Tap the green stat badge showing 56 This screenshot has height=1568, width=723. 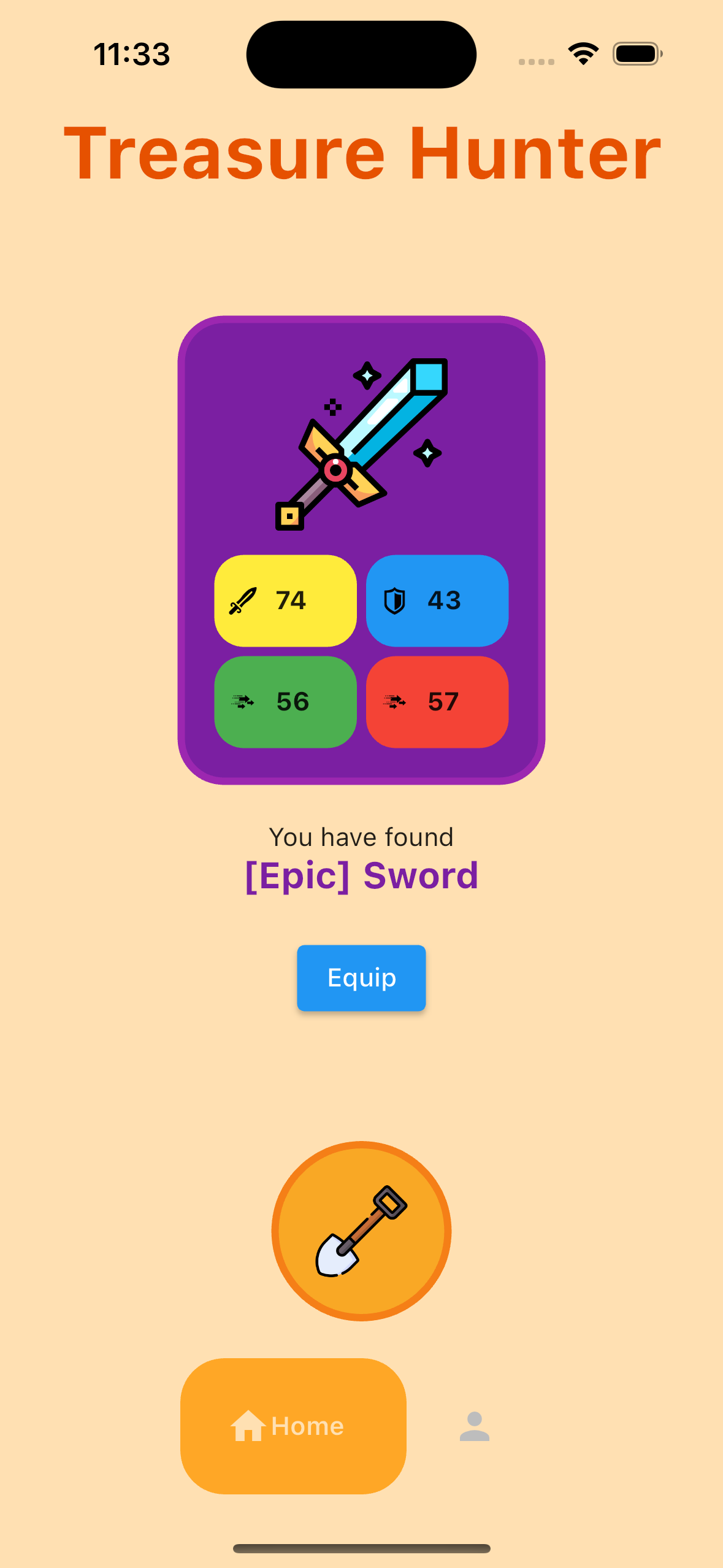click(286, 701)
